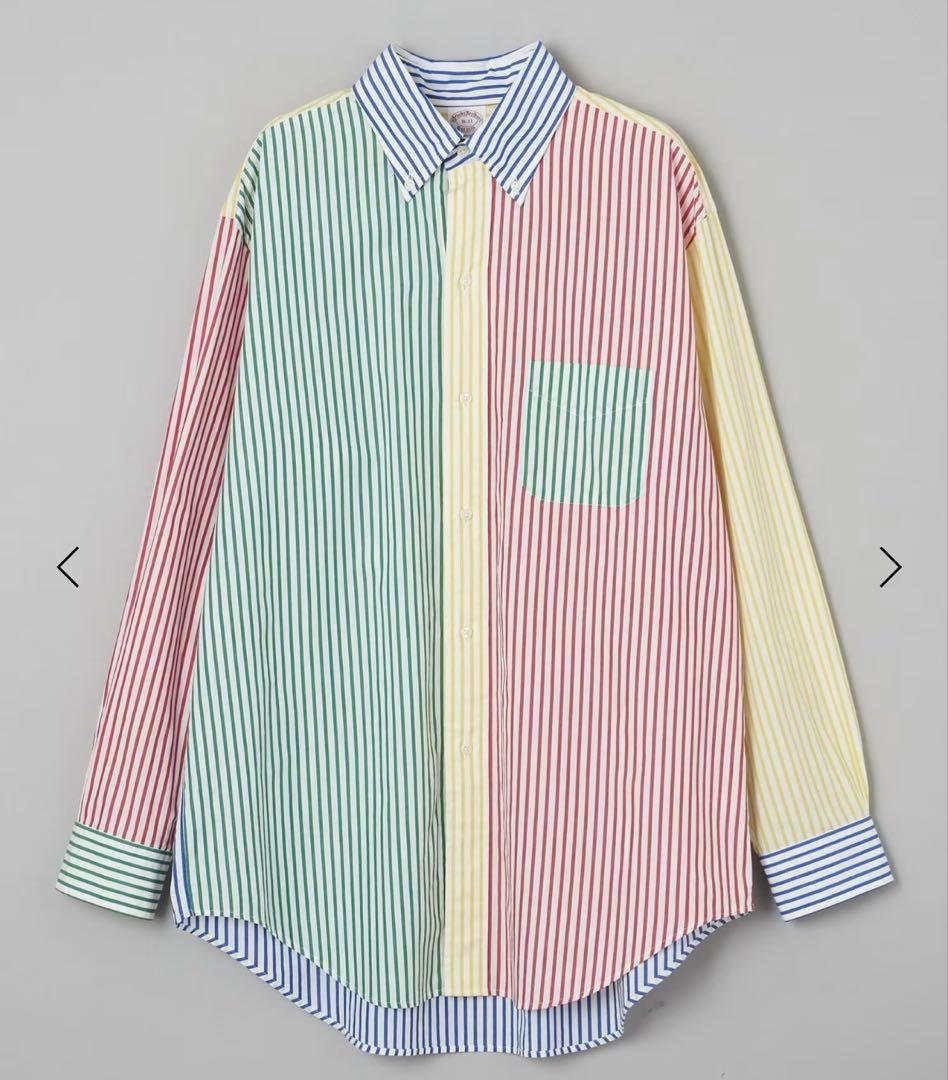Image resolution: width=948 pixels, height=1080 pixels.
Task: Show the next product image
Action: coord(889,567)
